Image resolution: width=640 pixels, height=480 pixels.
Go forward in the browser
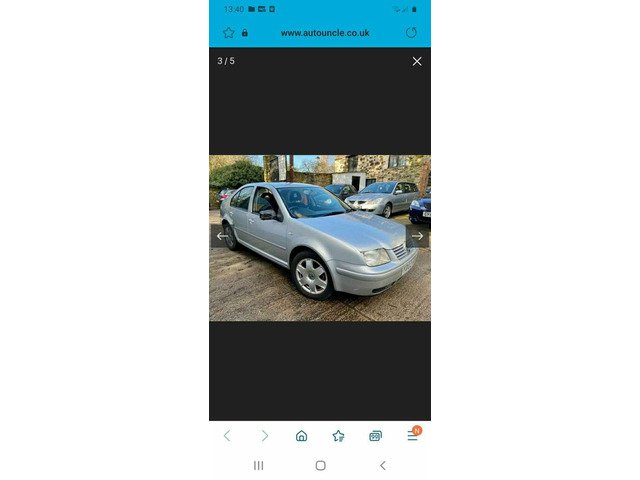click(x=265, y=435)
